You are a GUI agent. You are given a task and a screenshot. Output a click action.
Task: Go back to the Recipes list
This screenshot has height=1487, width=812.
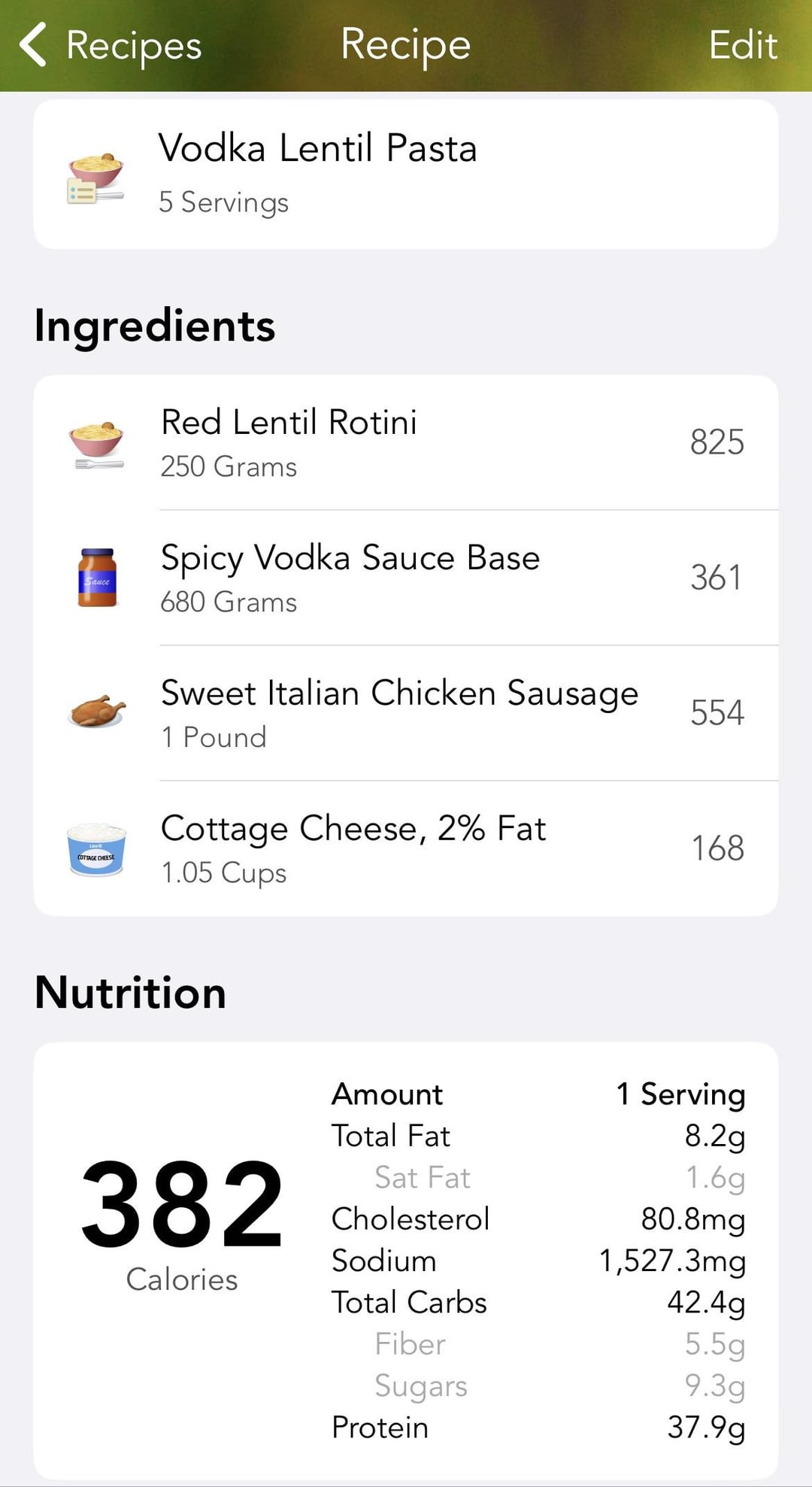pos(111,45)
